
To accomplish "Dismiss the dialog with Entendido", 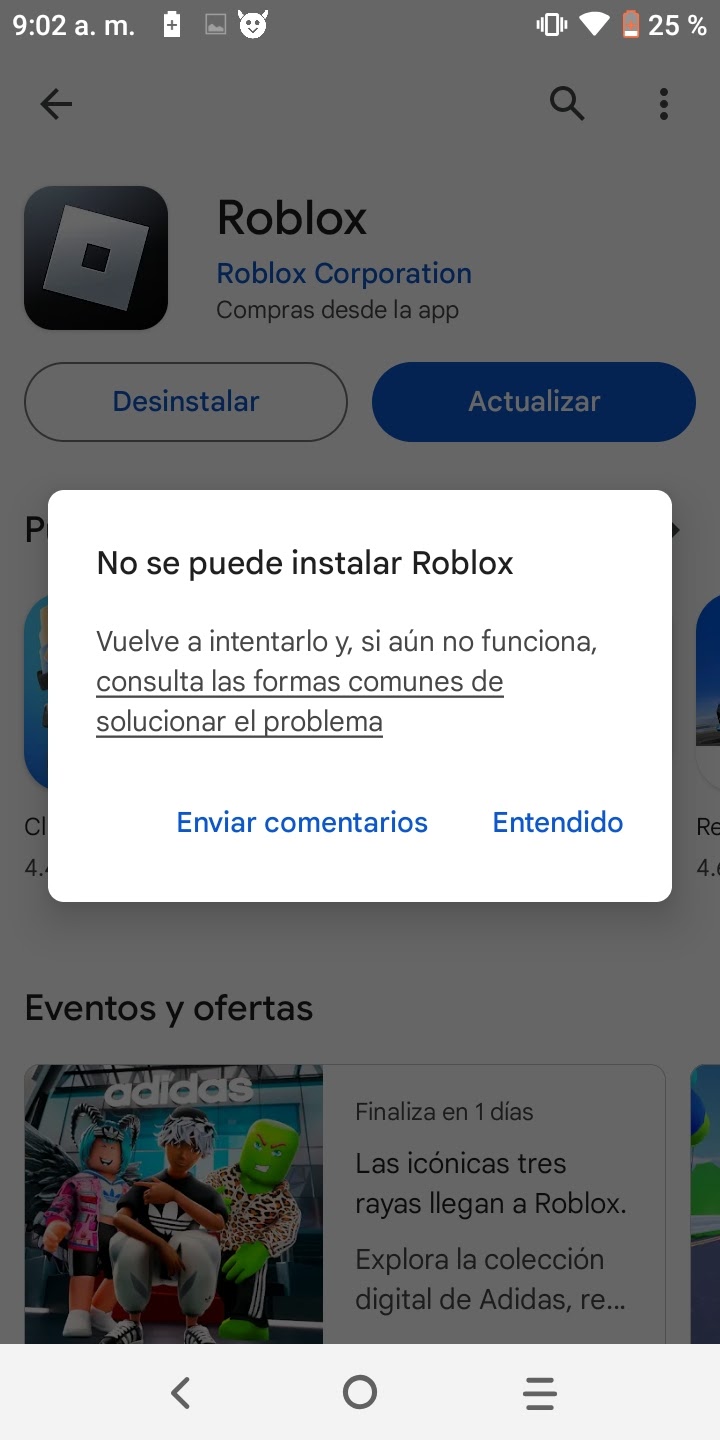I will pyautogui.click(x=557, y=822).
